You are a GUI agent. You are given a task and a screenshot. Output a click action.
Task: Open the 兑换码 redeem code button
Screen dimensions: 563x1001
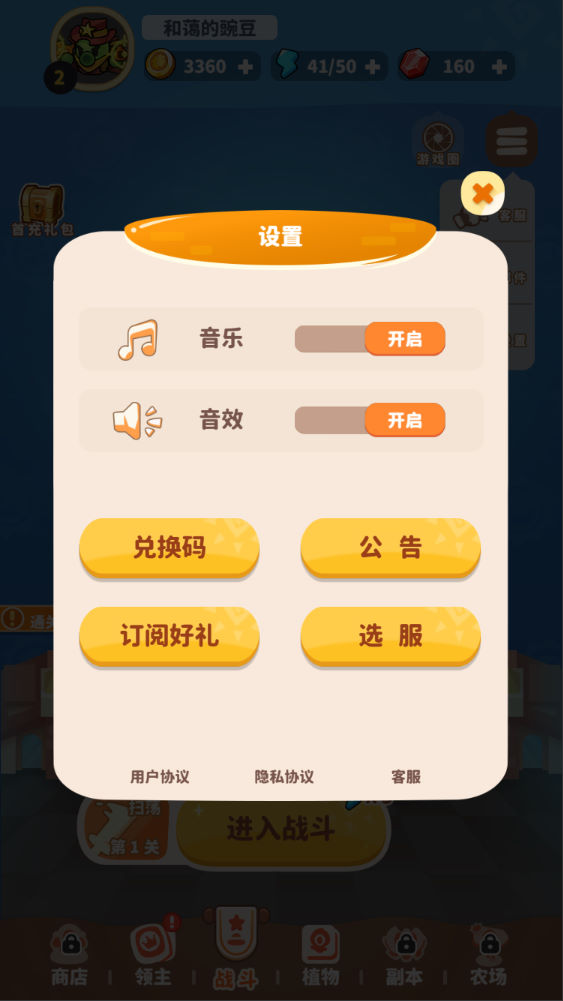(169, 548)
